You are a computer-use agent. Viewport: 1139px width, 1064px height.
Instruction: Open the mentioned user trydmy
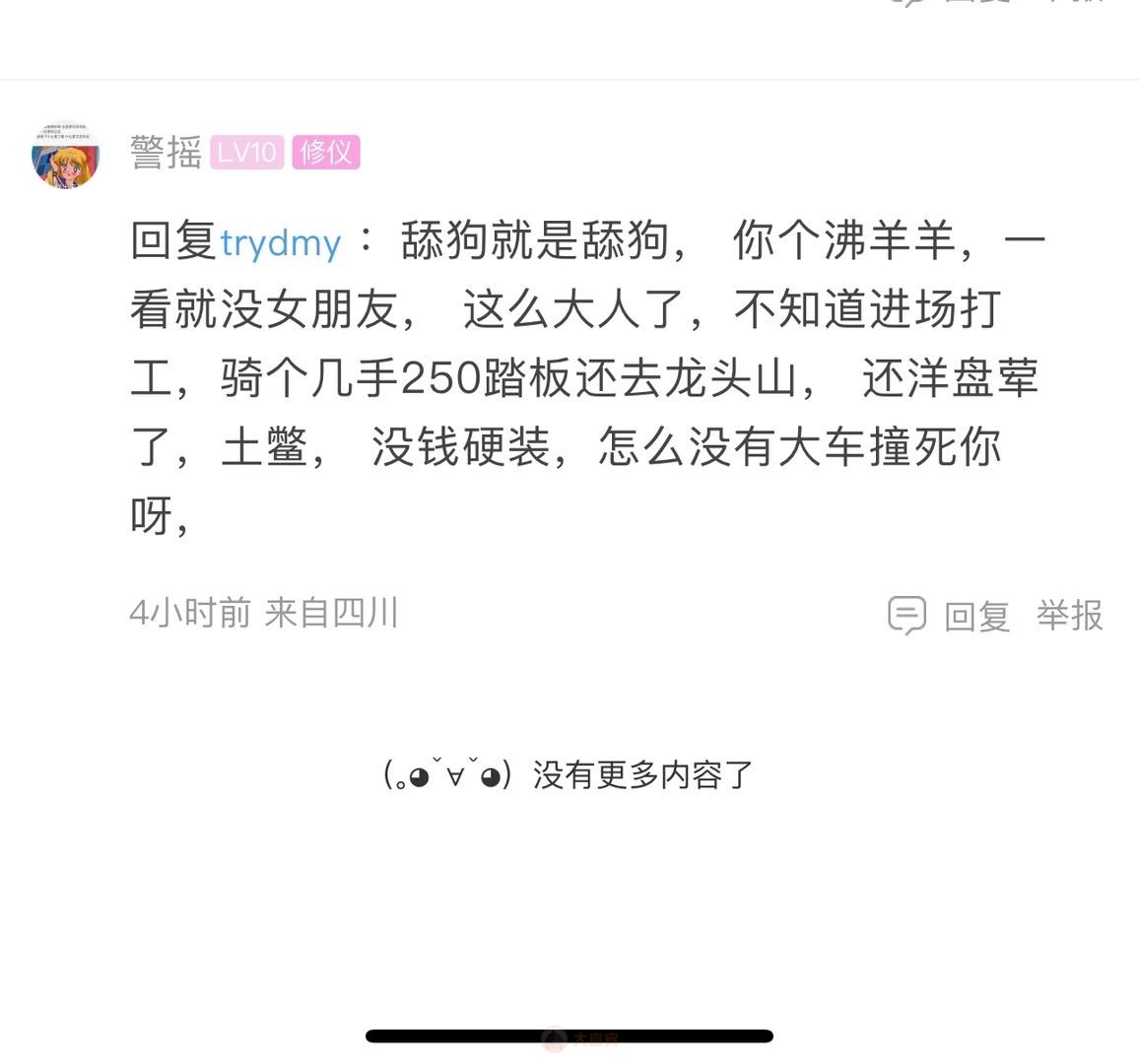point(280,242)
